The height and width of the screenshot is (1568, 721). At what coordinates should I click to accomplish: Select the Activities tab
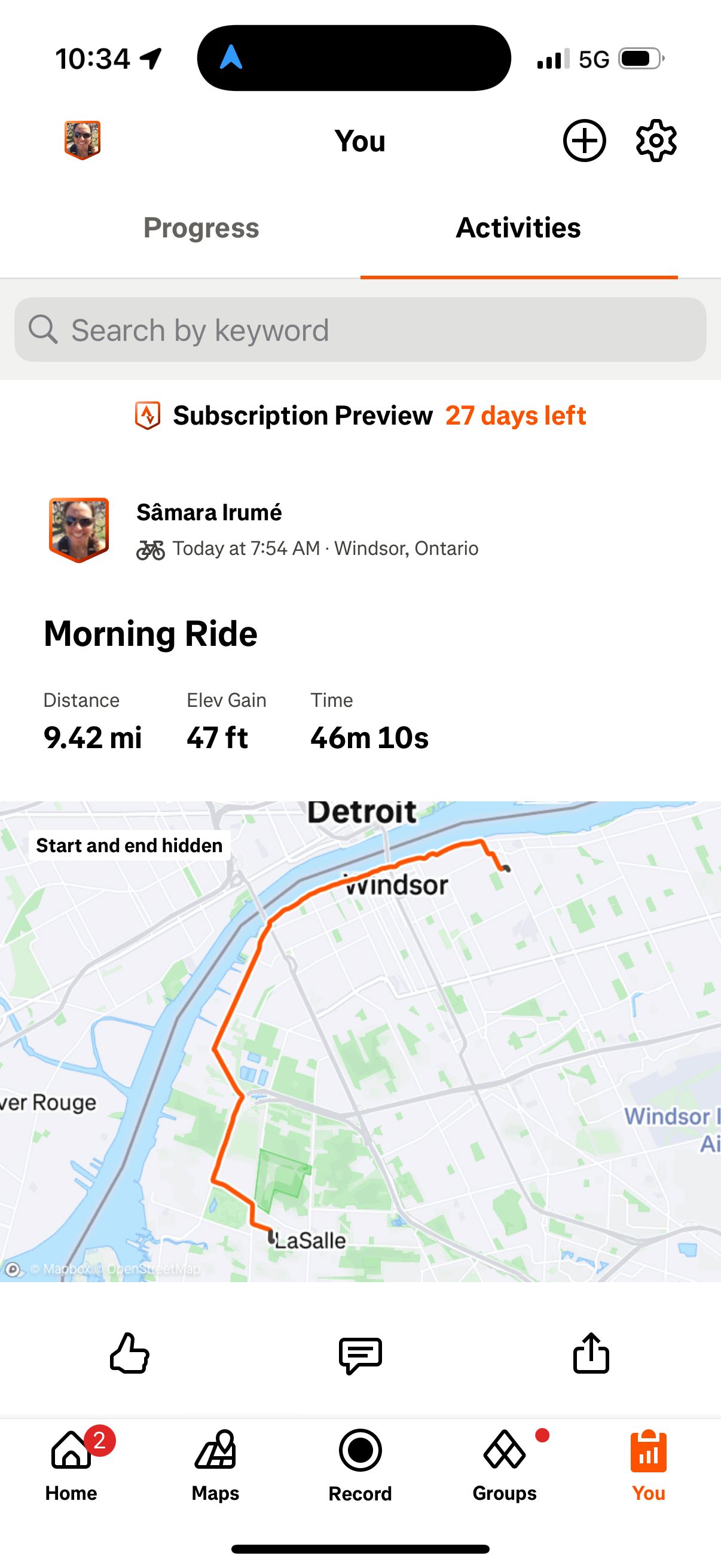pyautogui.click(x=518, y=228)
